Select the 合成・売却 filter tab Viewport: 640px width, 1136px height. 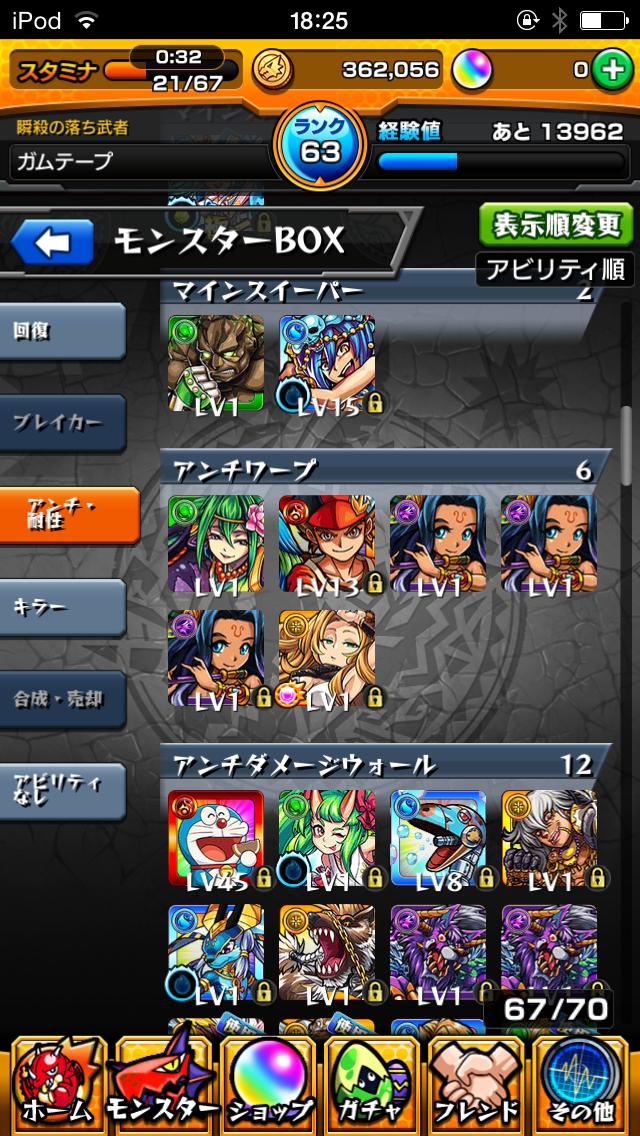pos(62,699)
